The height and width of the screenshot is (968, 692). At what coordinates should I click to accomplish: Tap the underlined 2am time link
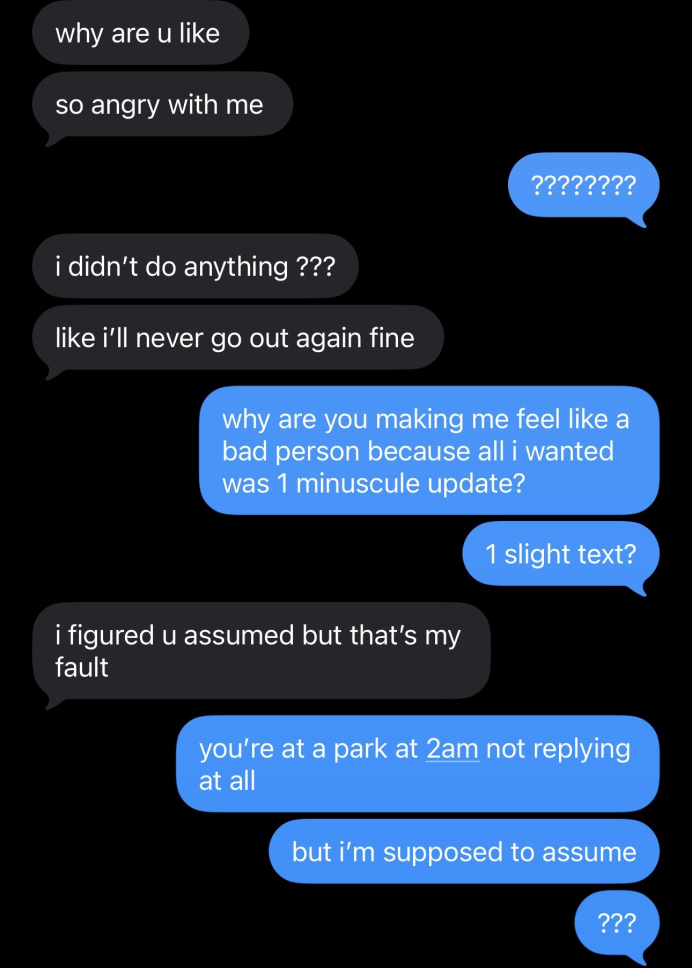pyautogui.click(x=452, y=749)
